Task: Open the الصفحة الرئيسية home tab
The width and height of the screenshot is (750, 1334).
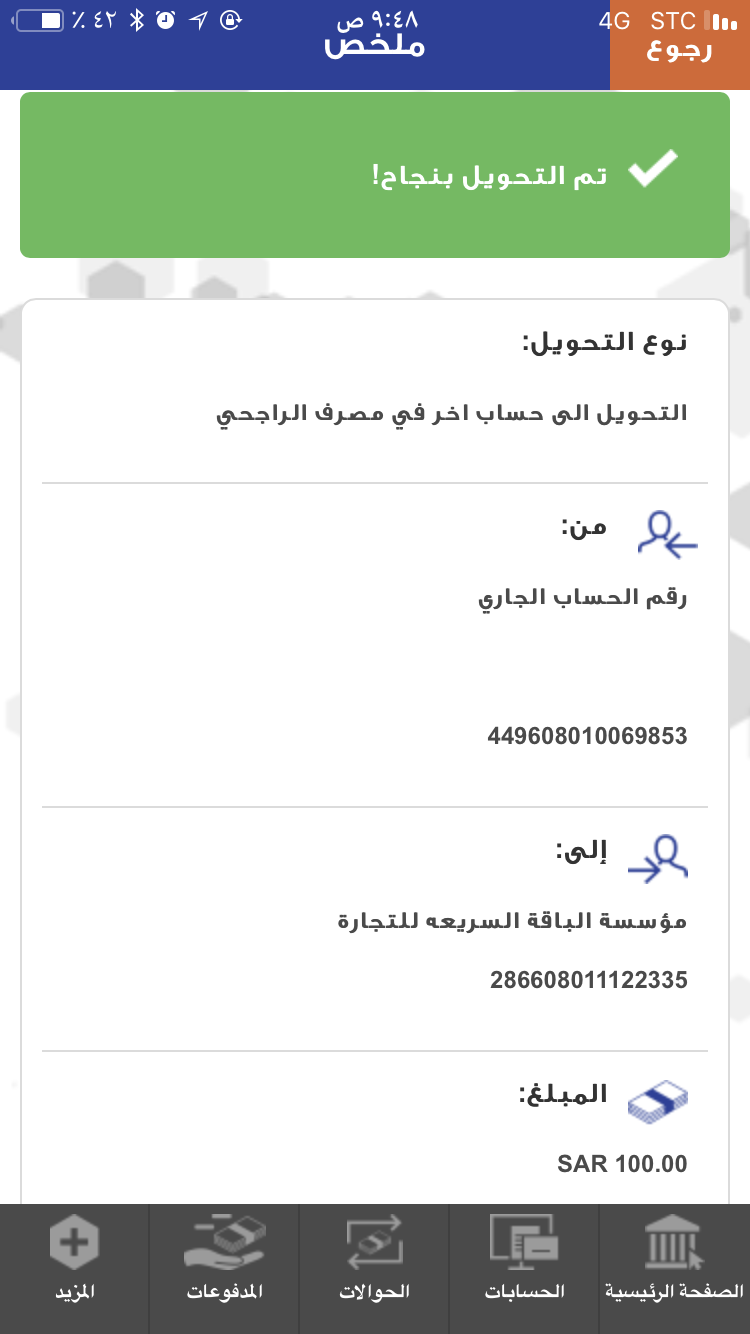Action: pos(675,1268)
